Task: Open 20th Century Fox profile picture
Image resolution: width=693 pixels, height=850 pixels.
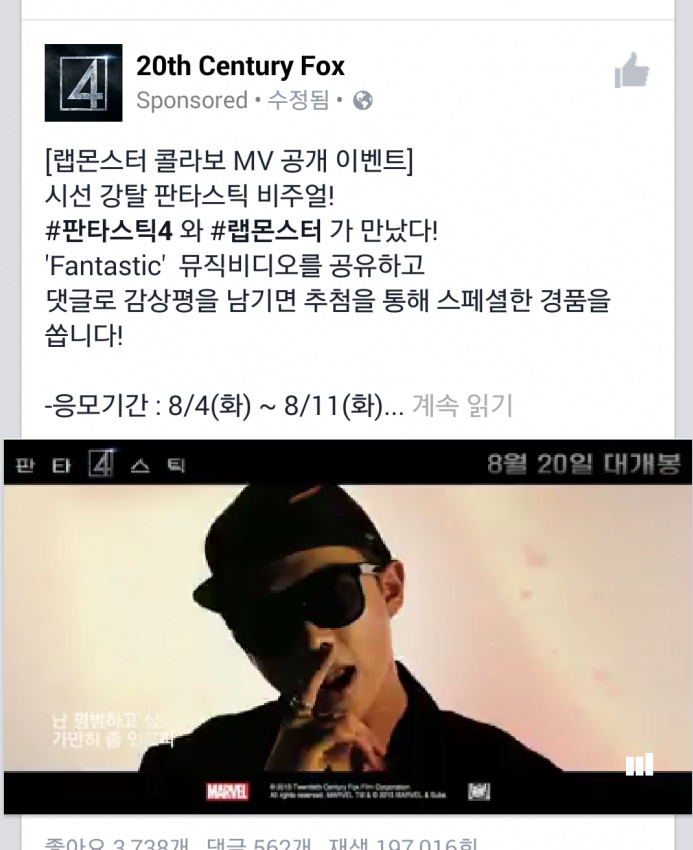Action: tap(83, 83)
